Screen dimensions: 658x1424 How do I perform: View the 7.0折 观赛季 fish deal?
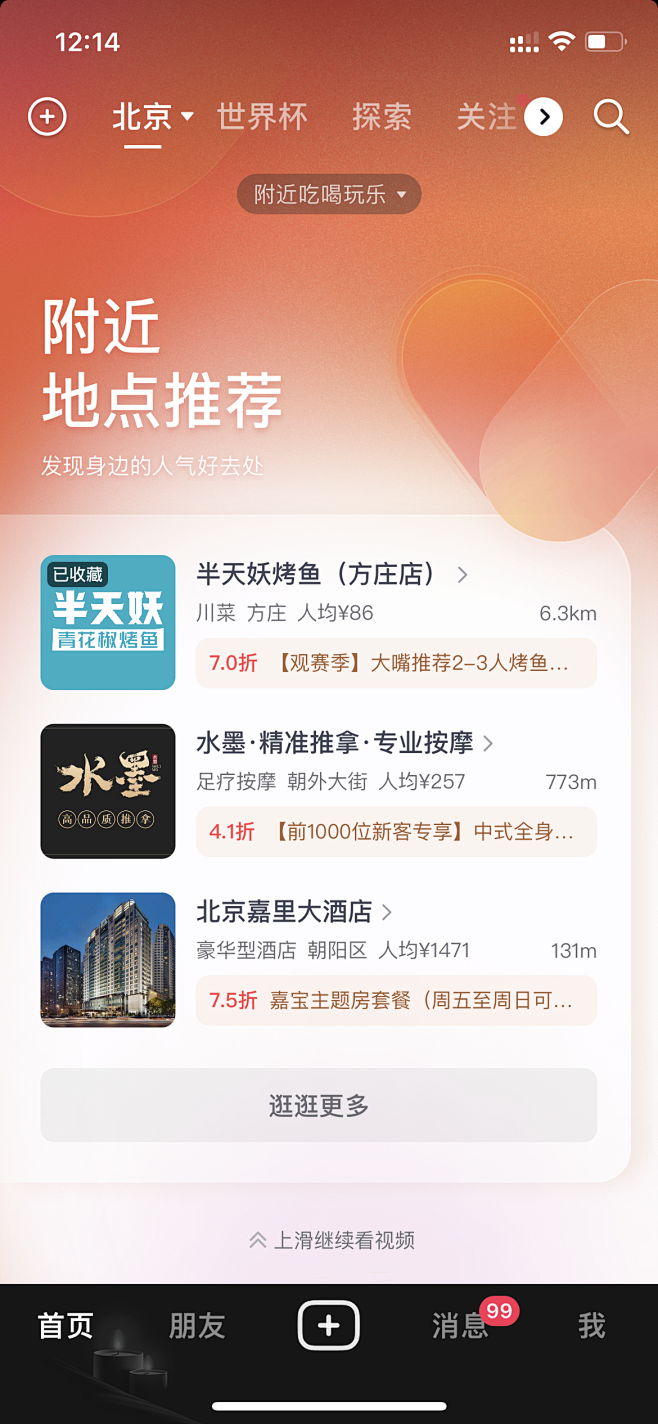[x=396, y=663]
